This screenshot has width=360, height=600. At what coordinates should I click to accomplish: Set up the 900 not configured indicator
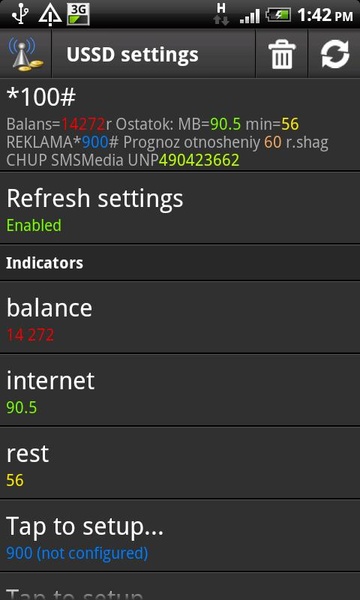point(180,536)
